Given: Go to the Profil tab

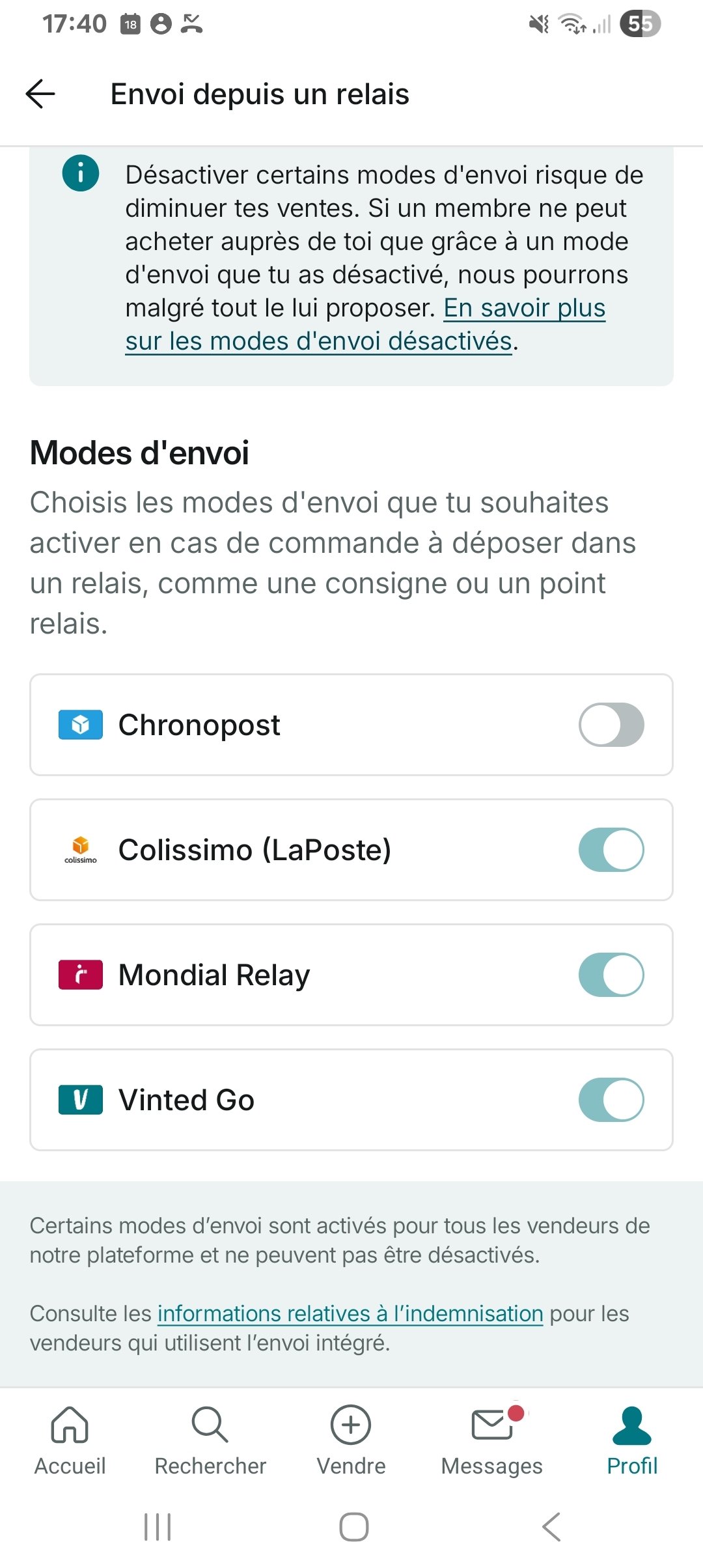Looking at the screenshot, I should 632,1440.
